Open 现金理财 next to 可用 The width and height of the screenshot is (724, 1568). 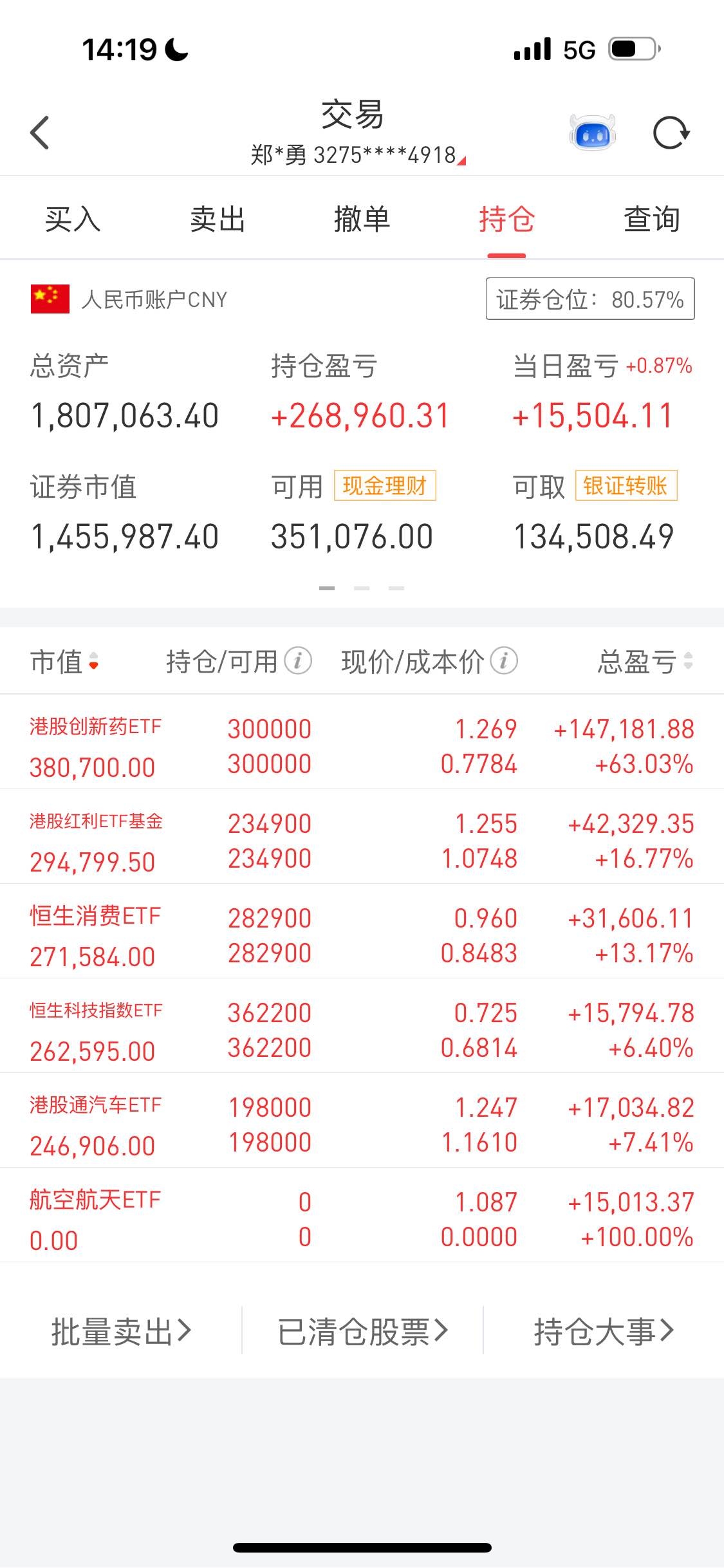coord(385,485)
